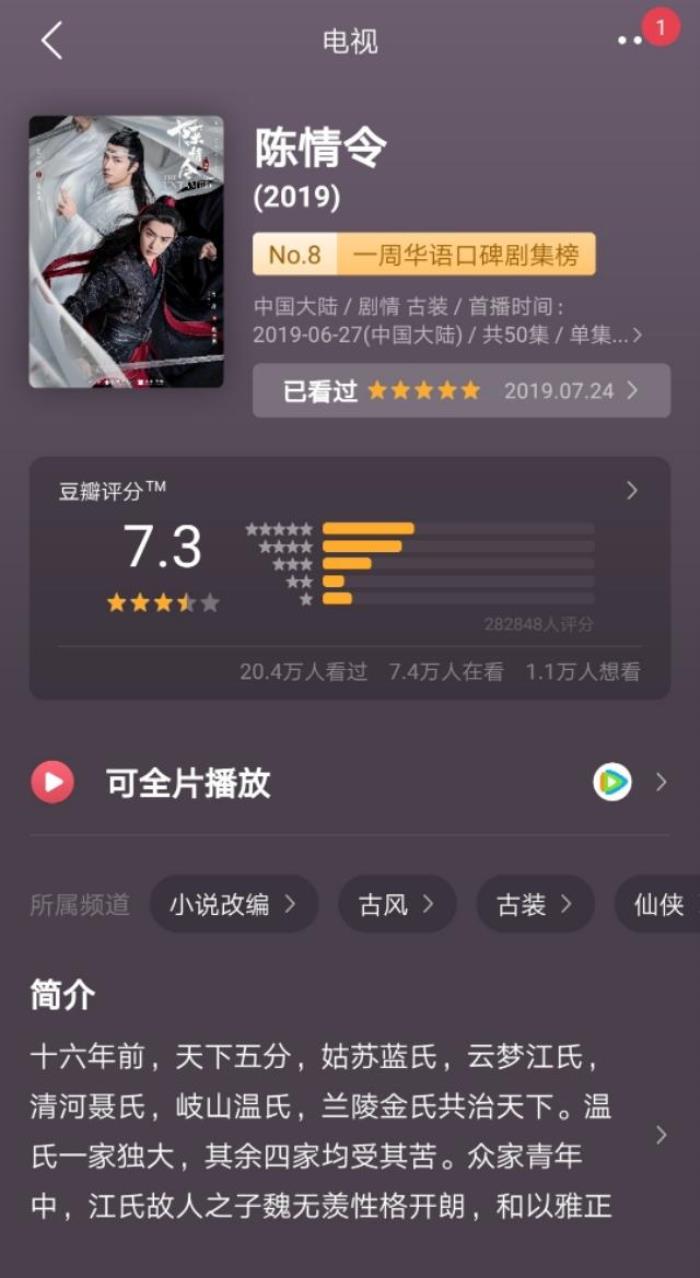Select the 古风 channel chip
This screenshot has width=700, height=1278.
click(x=397, y=904)
